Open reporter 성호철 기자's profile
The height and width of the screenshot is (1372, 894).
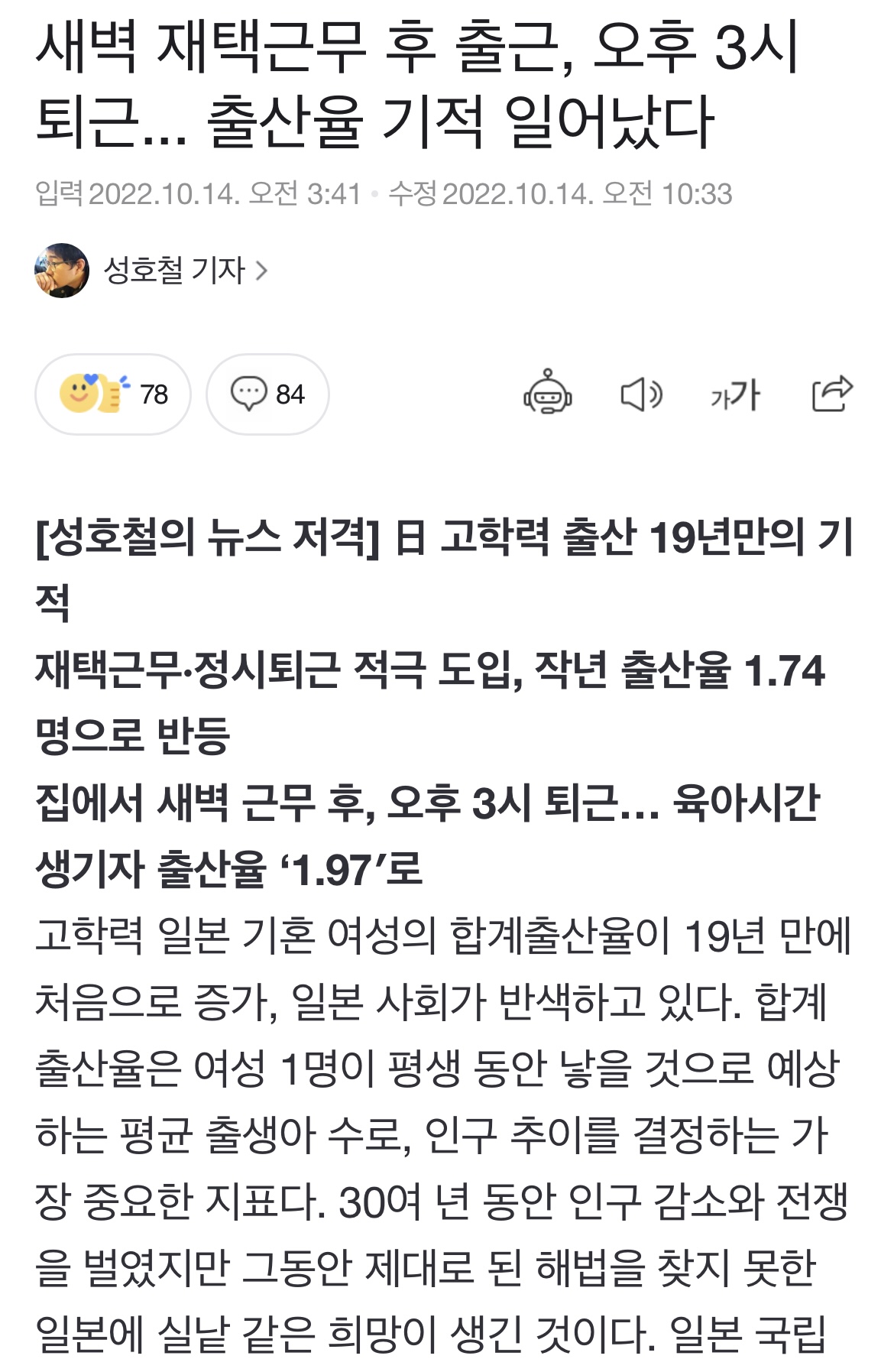pyautogui.click(x=174, y=271)
